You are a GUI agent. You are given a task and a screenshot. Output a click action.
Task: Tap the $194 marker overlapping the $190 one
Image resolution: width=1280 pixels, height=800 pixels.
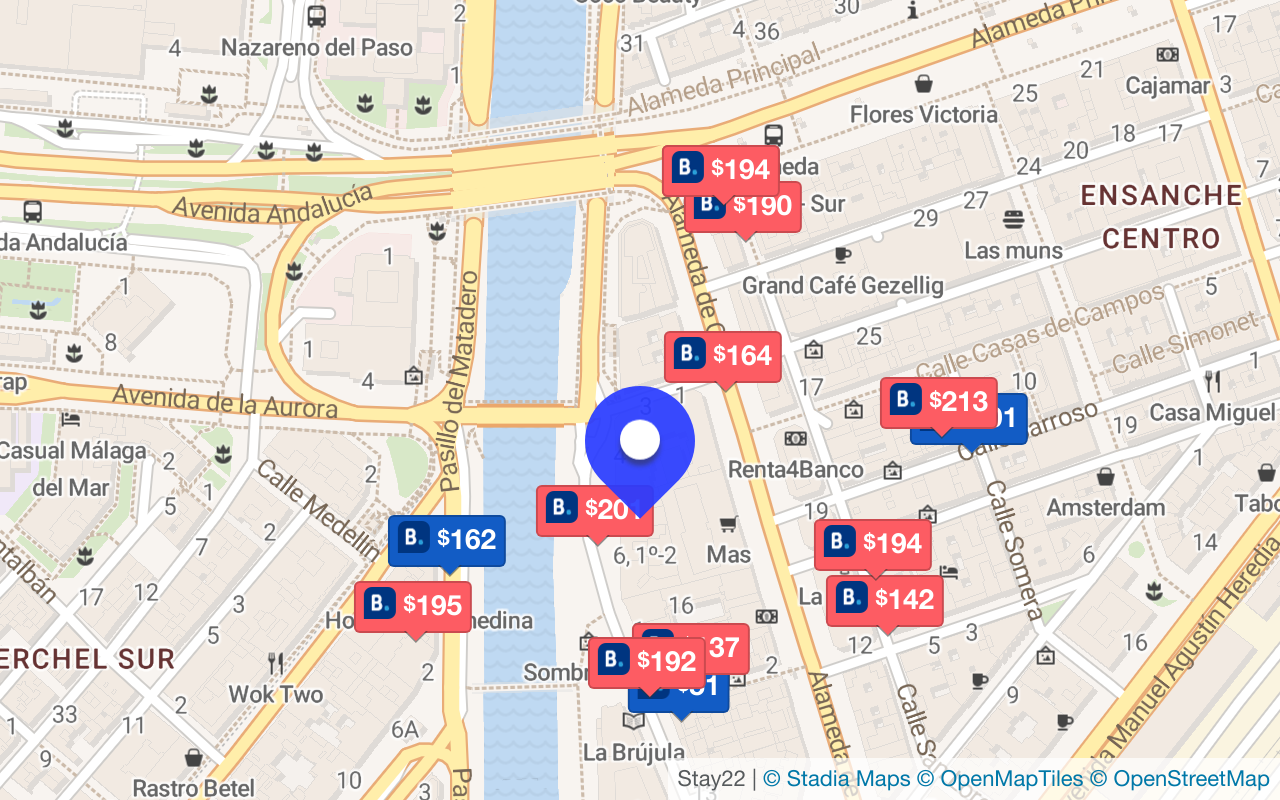(721, 169)
